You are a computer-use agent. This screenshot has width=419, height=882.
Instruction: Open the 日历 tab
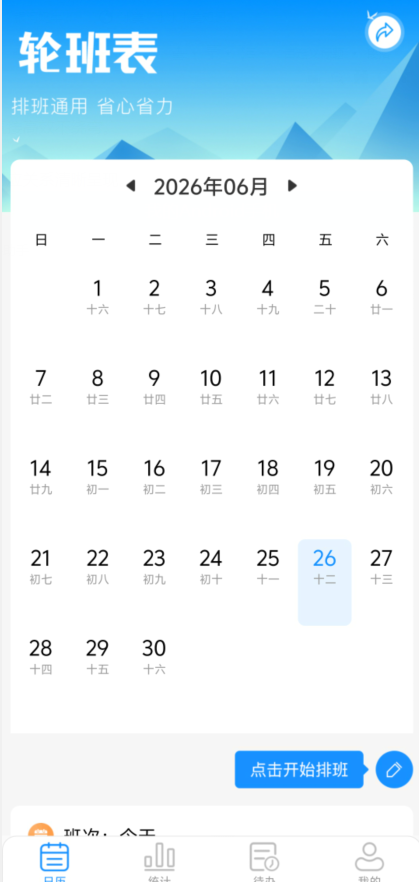tap(55, 862)
